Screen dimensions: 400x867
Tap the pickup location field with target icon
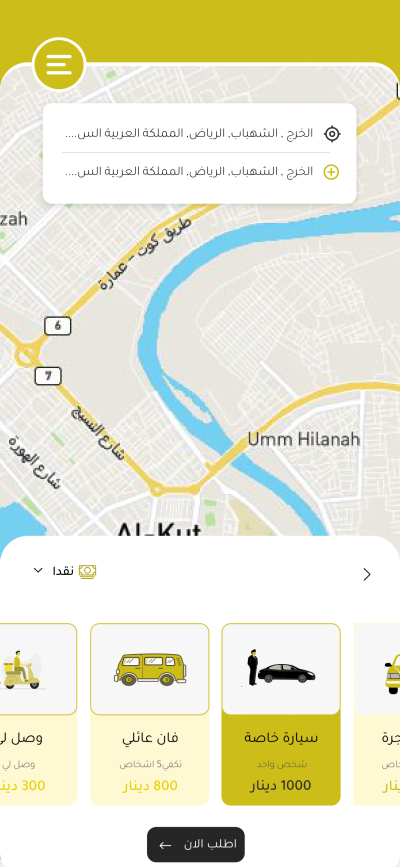[x=200, y=133]
